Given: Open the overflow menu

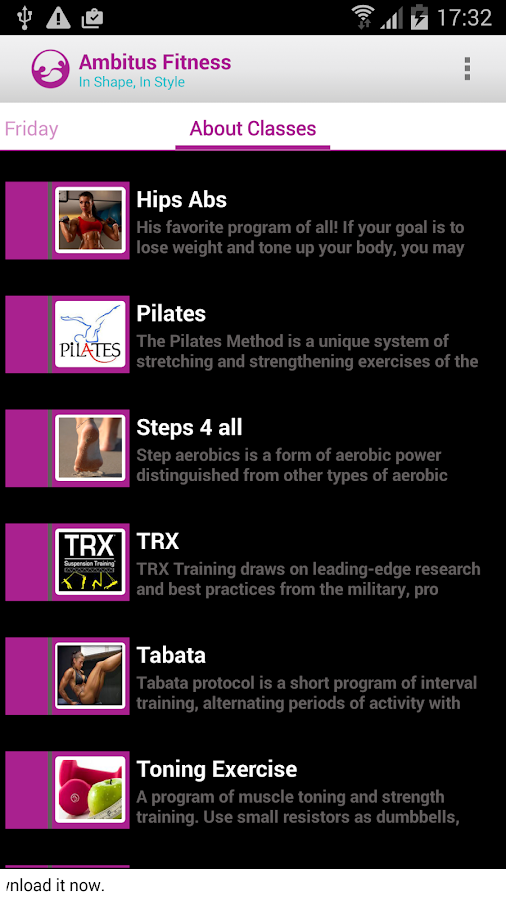Looking at the screenshot, I should click(467, 69).
